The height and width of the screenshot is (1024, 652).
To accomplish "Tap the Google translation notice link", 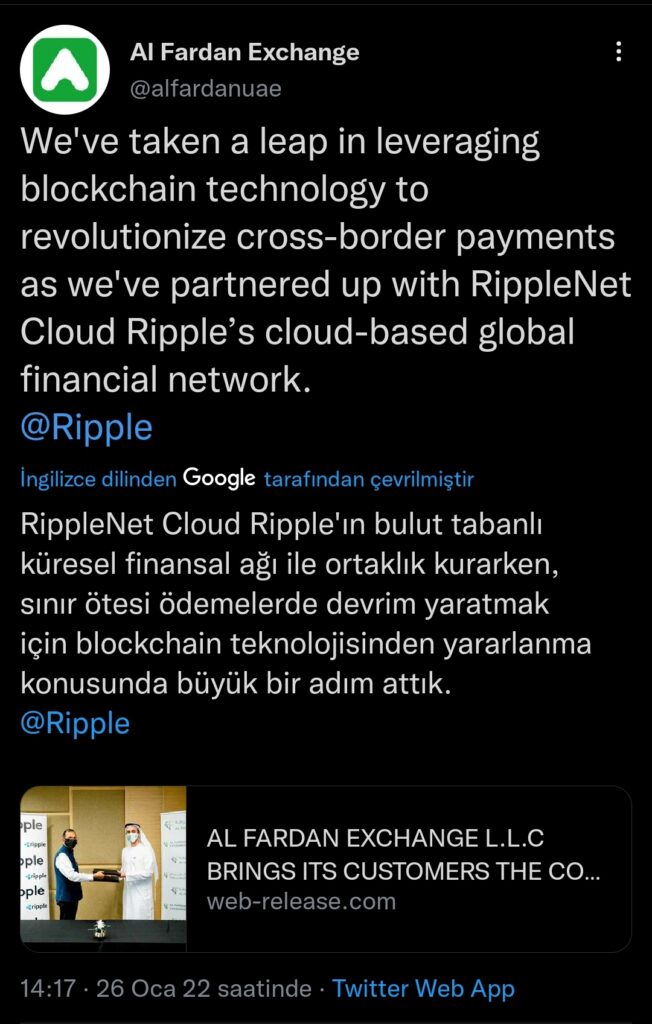I will coord(247,479).
